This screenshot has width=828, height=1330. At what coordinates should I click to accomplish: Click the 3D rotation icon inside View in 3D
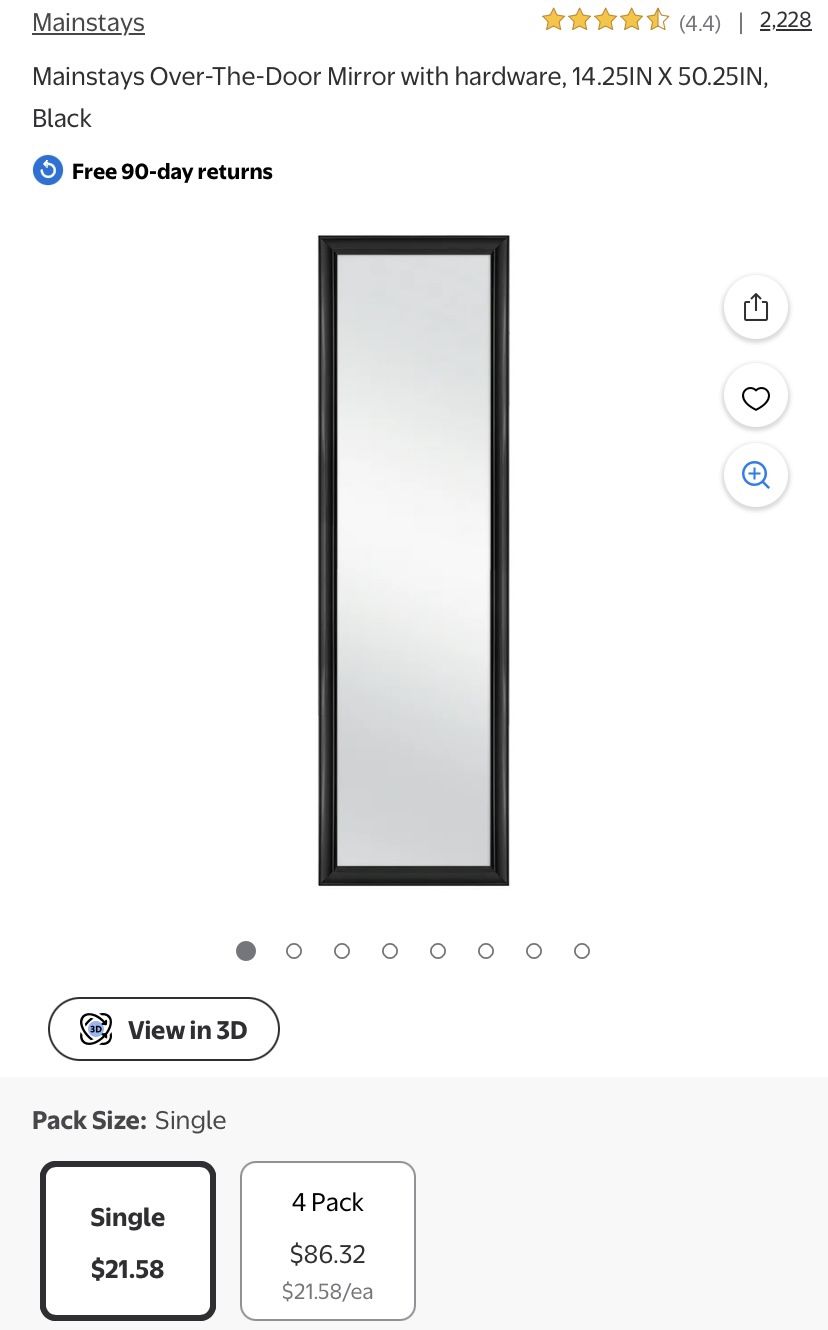[x=95, y=1029]
